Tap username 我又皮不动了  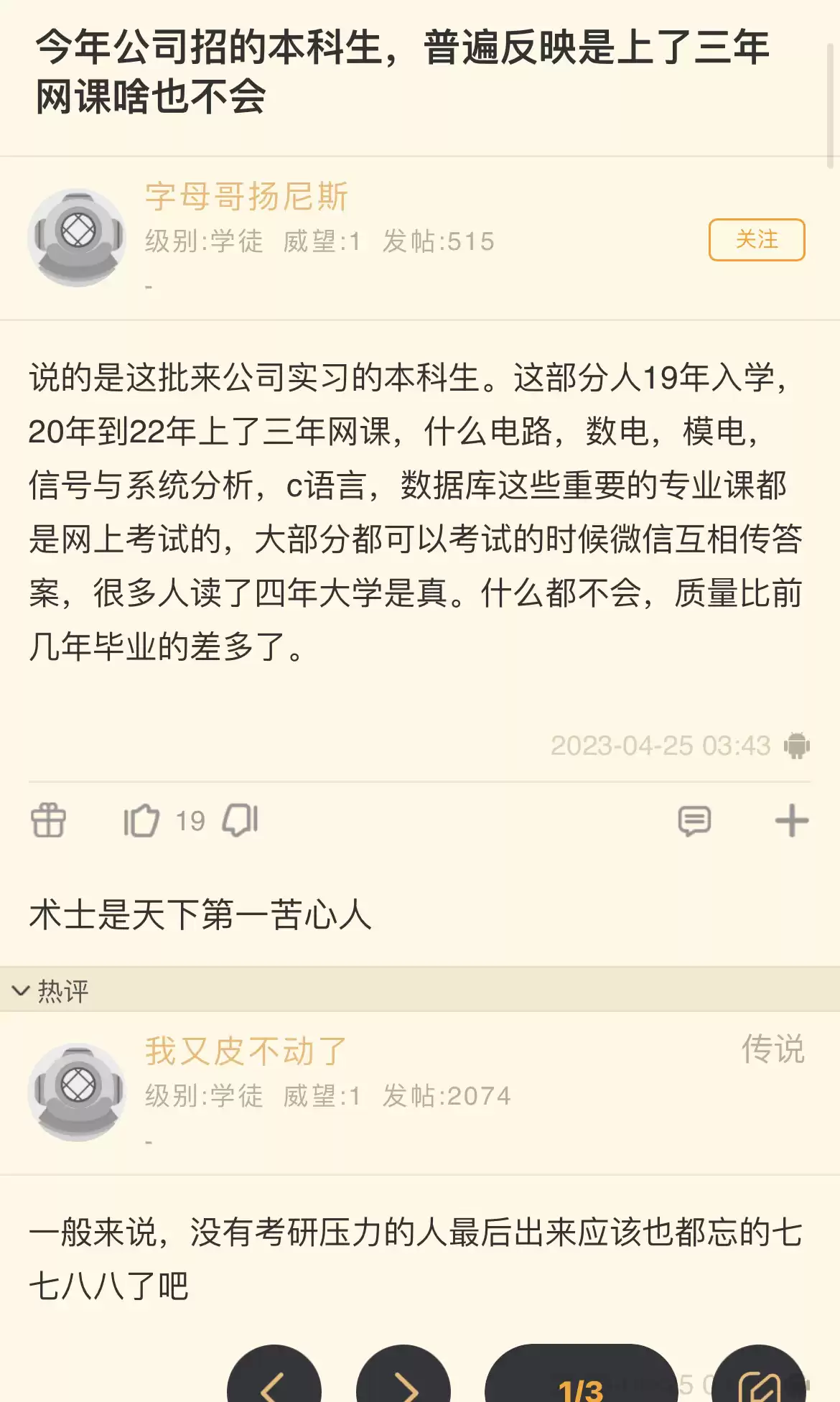[x=246, y=1051]
